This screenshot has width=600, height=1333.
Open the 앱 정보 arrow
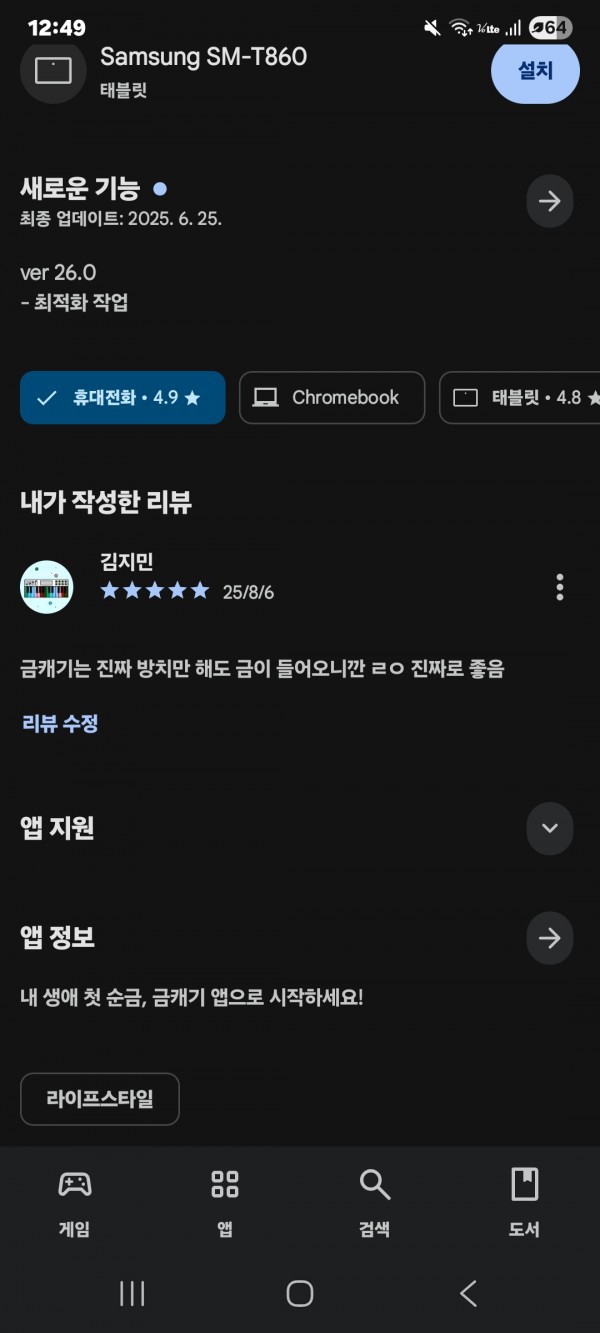pos(550,938)
